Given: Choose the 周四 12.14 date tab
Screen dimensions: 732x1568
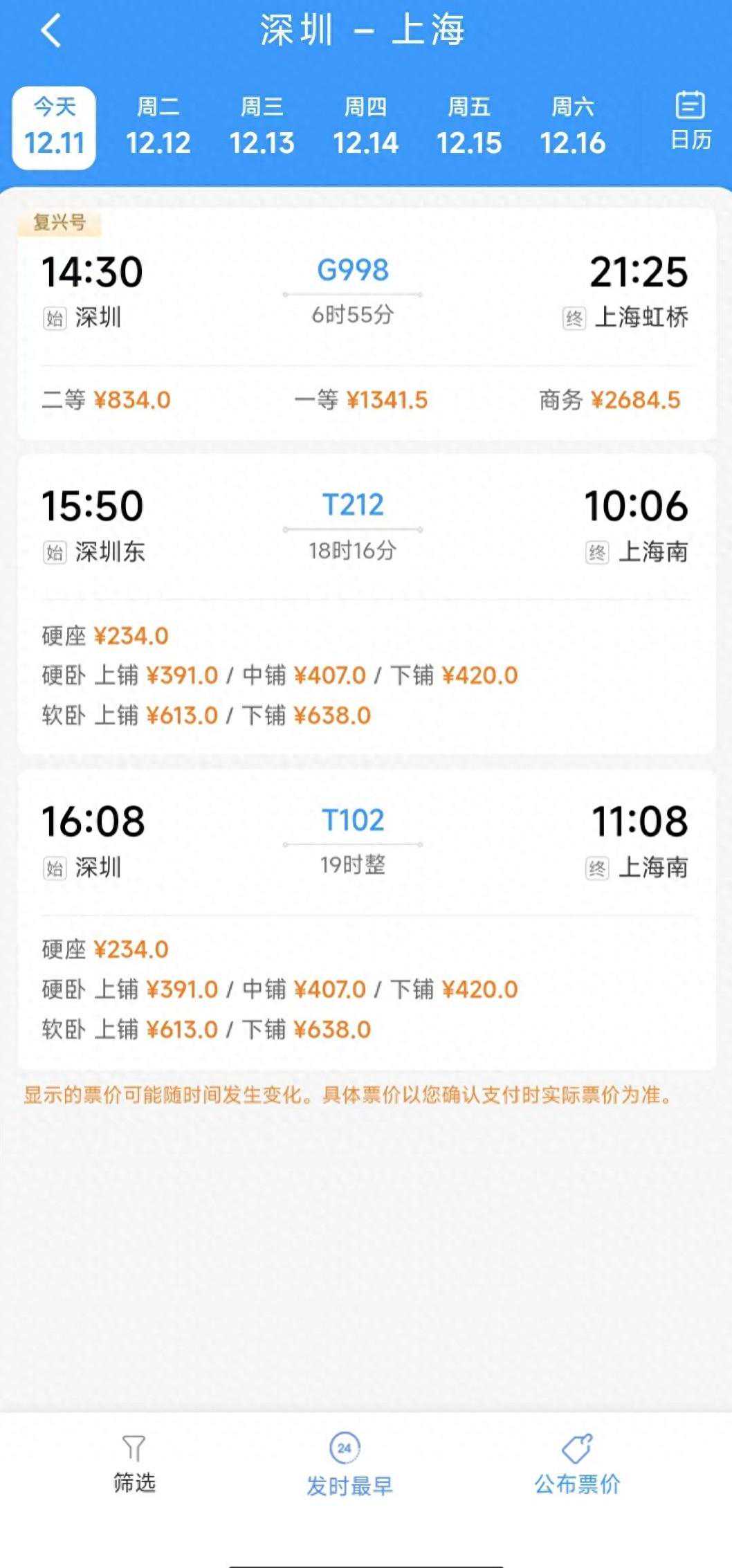Looking at the screenshot, I should (365, 128).
